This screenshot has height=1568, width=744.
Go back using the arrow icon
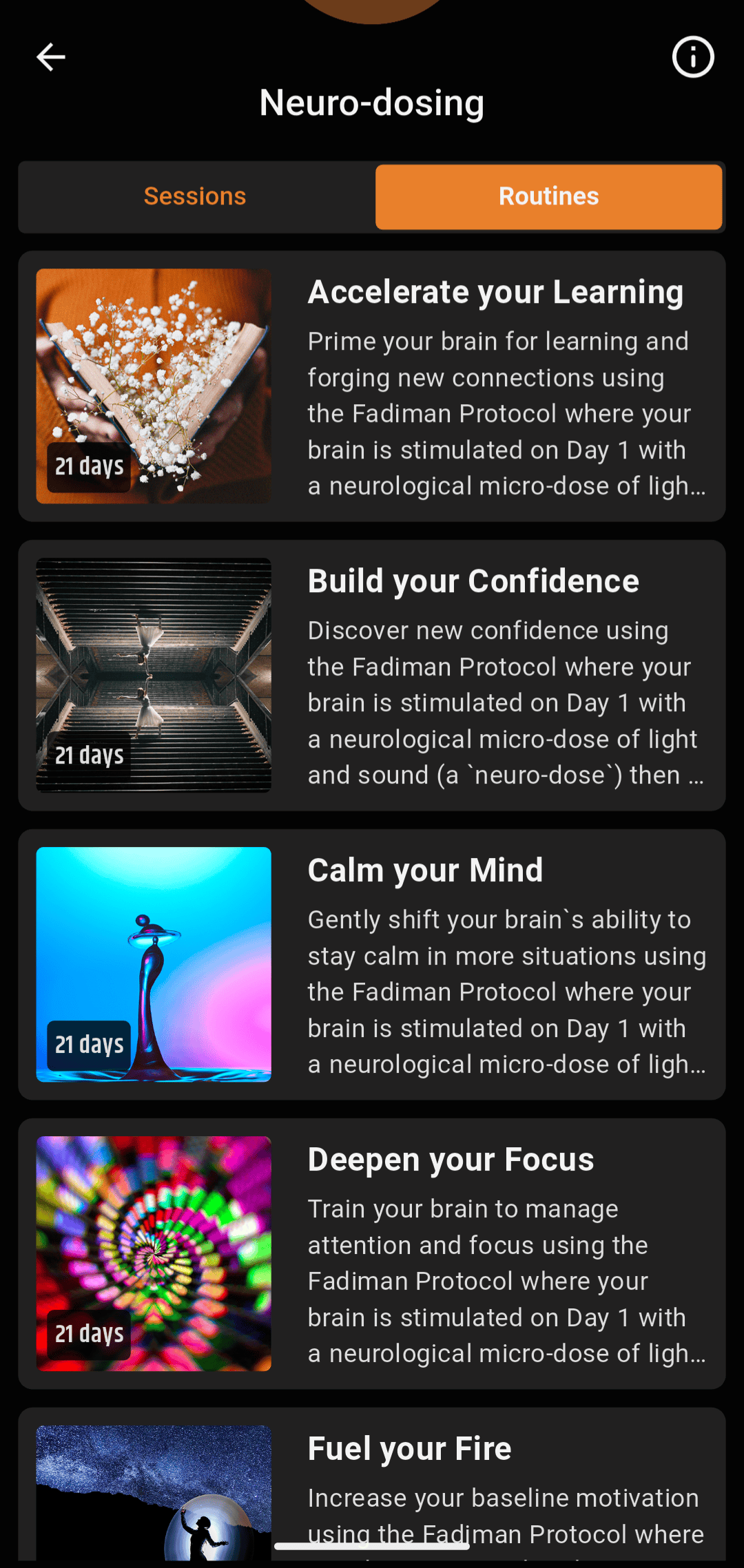(x=51, y=57)
